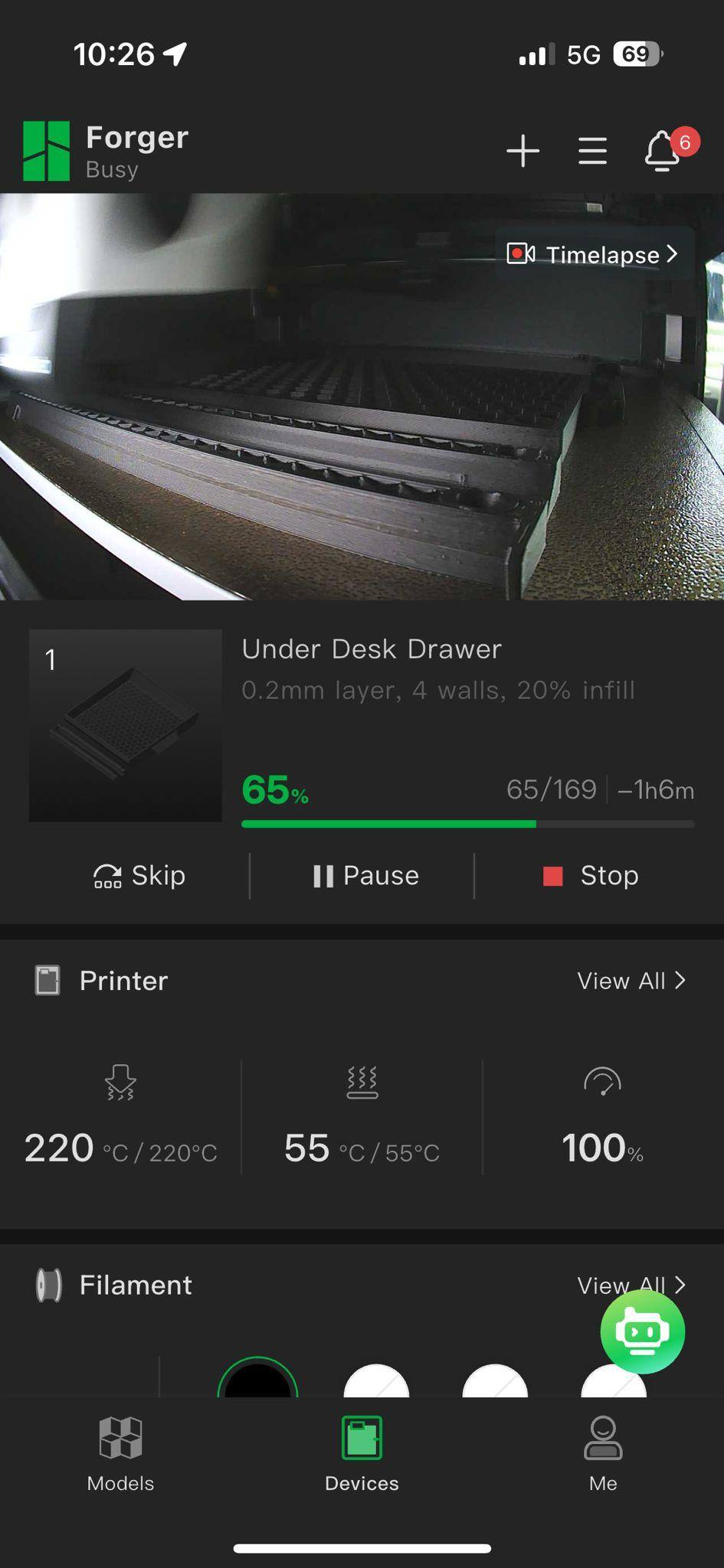The height and width of the screenshot is (1568, 724).
Task: Change the 100% print speed
Action: (x=602, y=1118)
